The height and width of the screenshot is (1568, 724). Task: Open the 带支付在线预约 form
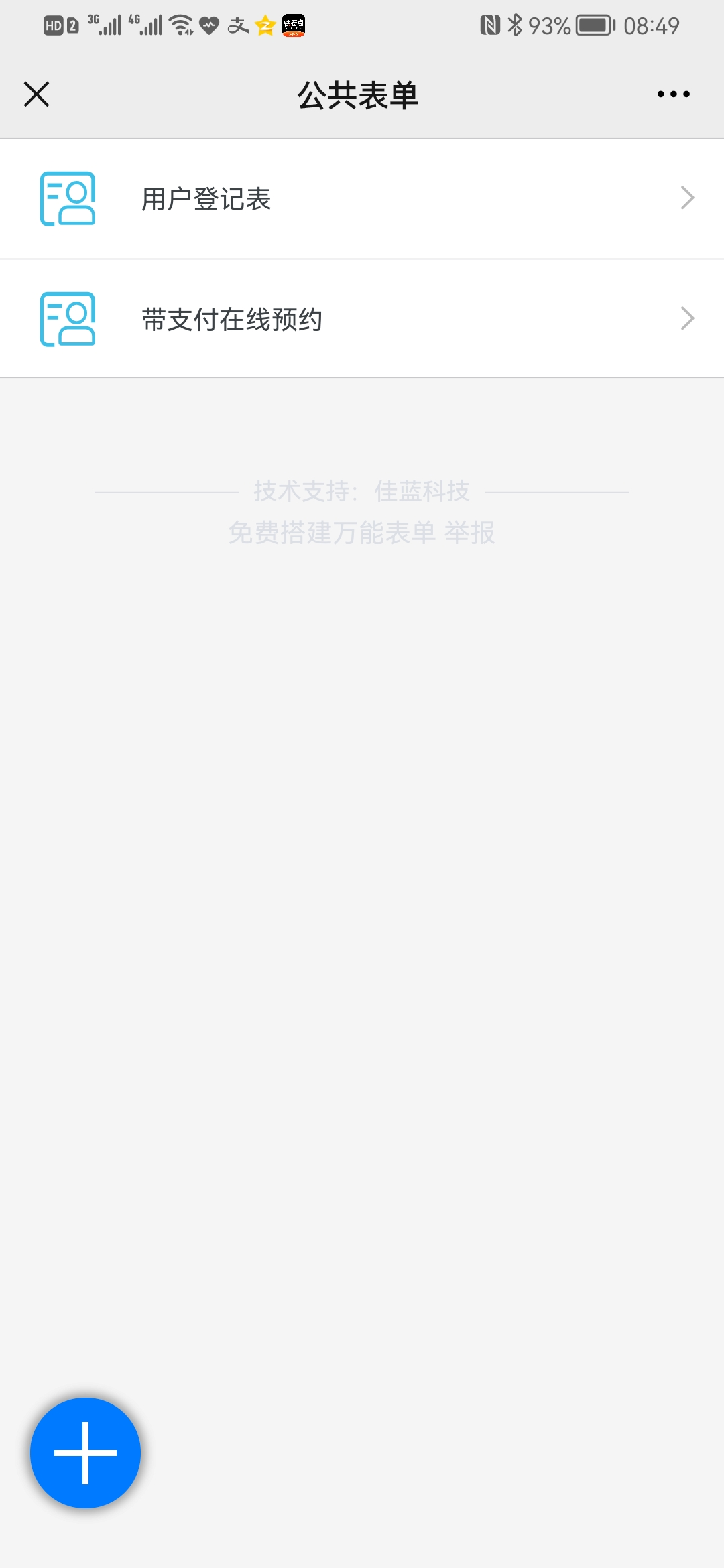[362, 319]
